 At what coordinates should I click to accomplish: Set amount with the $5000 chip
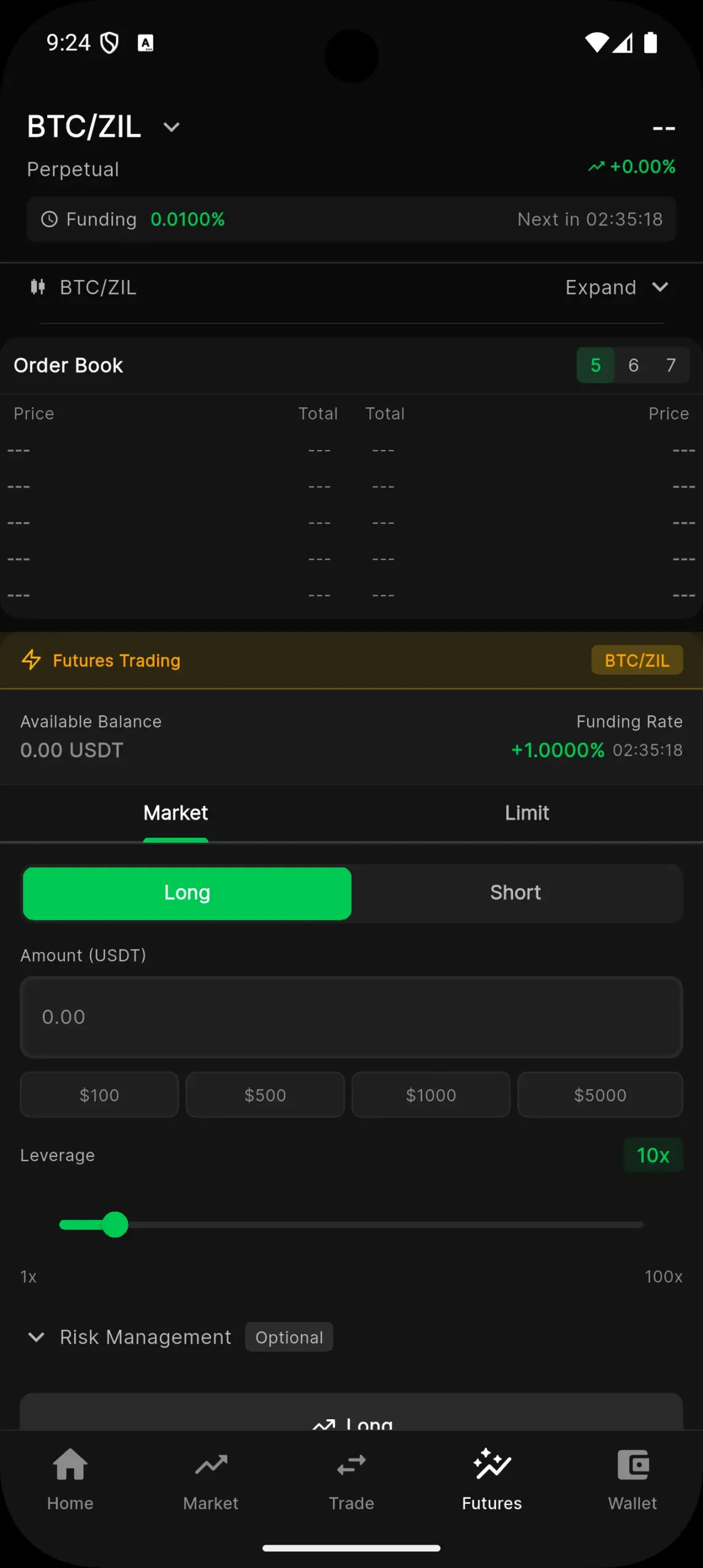600,1095
